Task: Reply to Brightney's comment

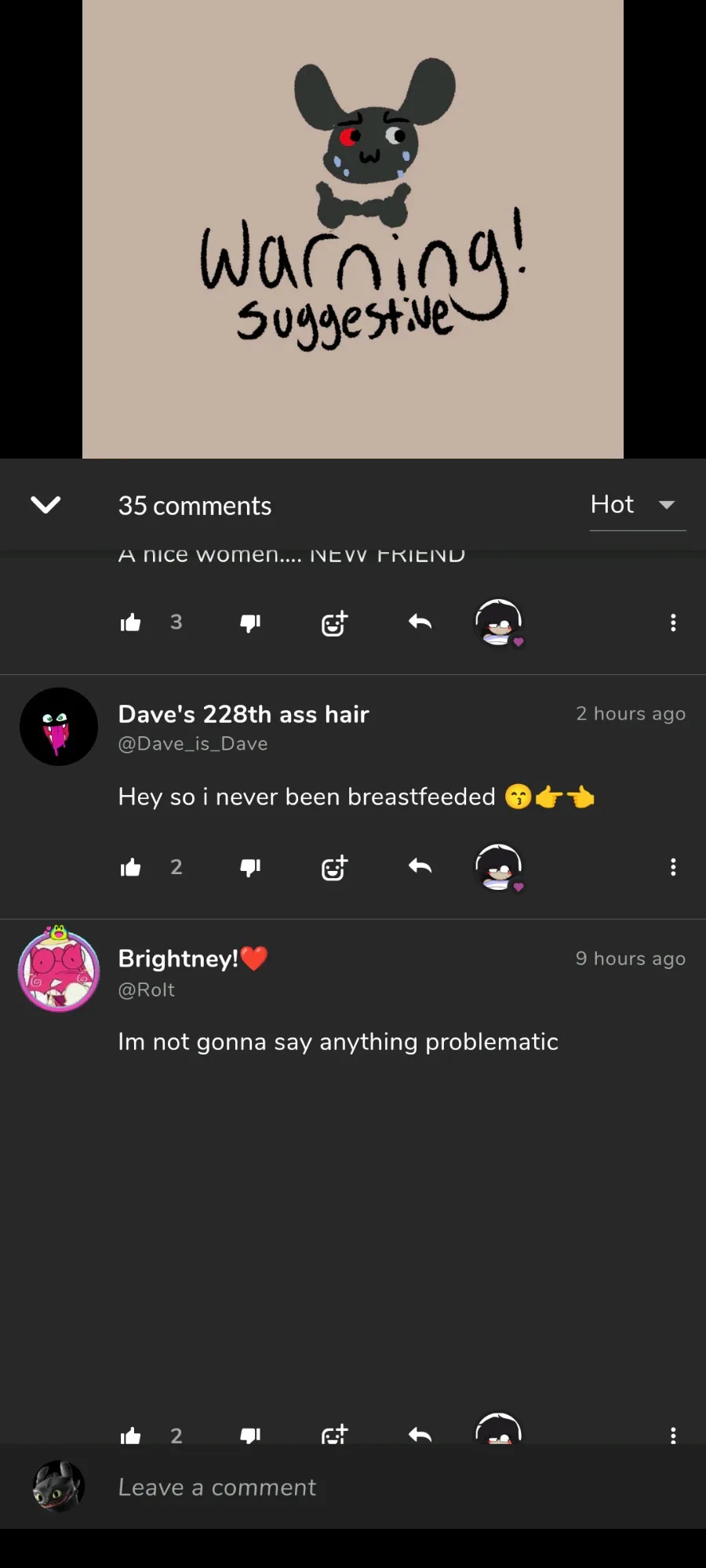Action: 420,1434
